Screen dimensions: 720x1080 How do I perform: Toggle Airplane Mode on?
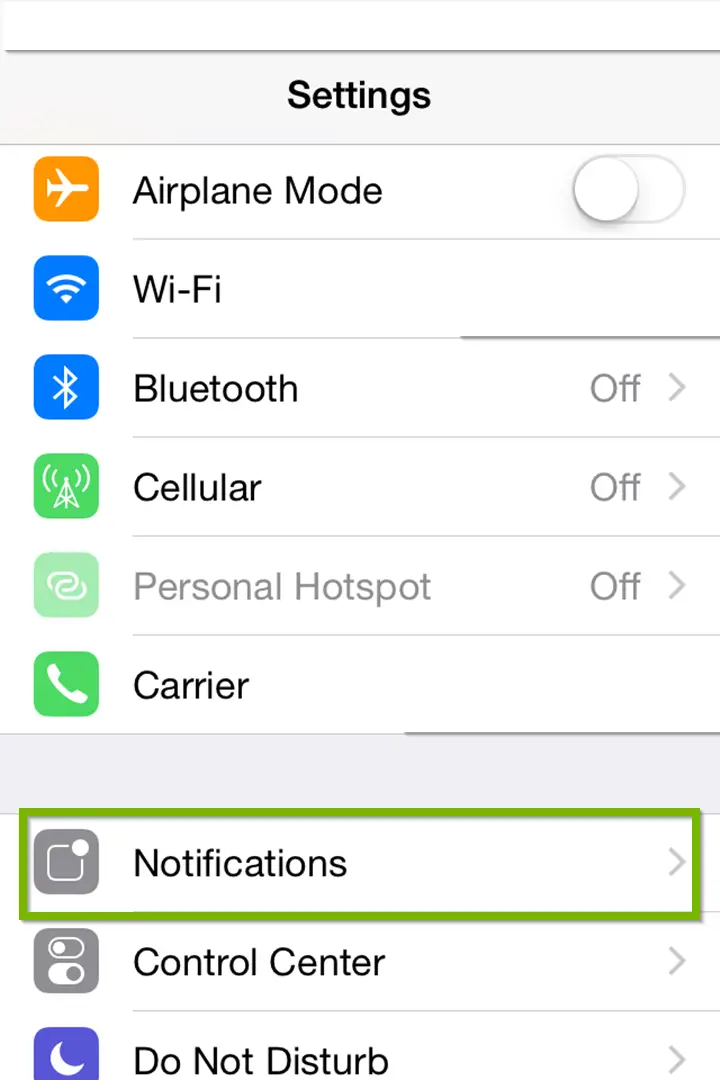pyautogui.click(x=628, y=189)
